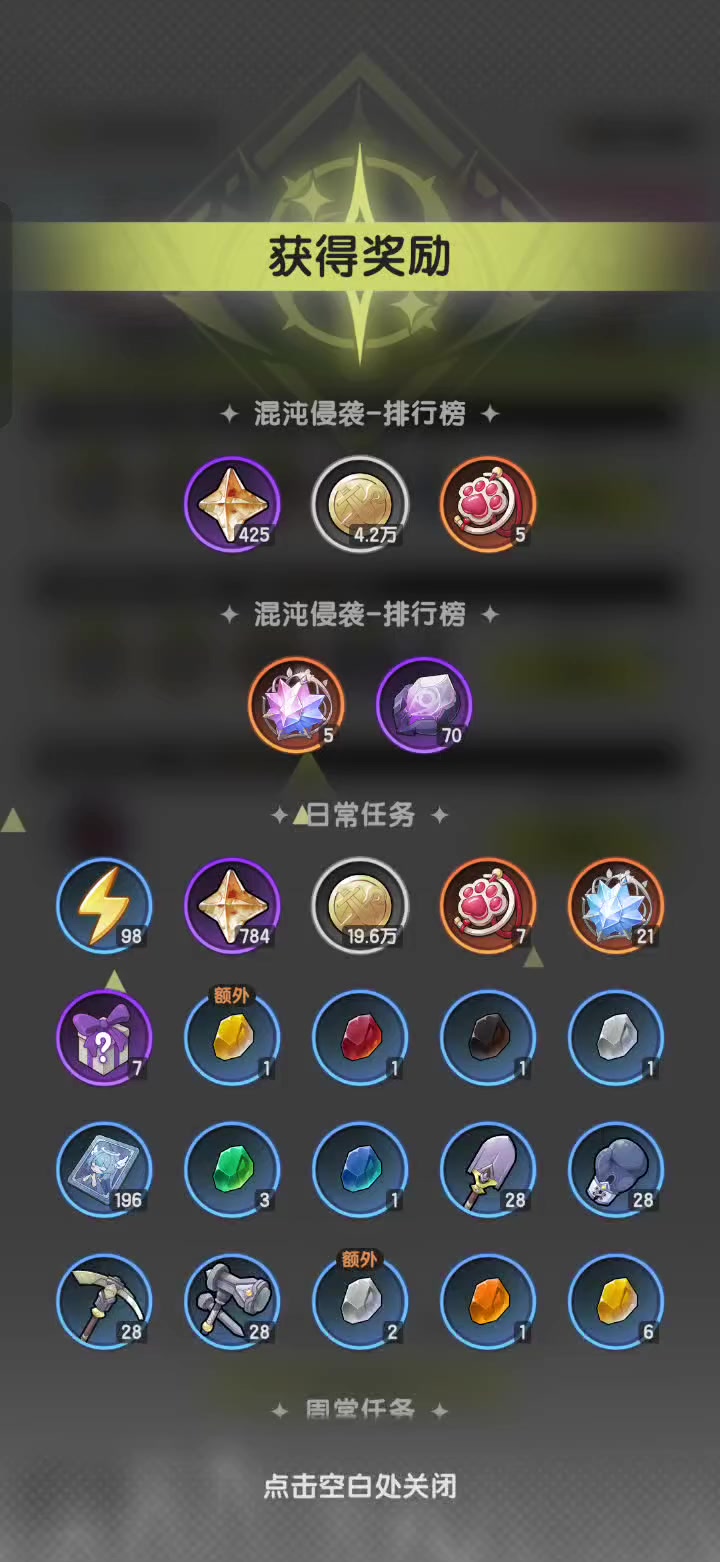This screenshot has height=1562, width=720.
Task: Inspect the black gem reward
Action: pyautogui.click(x=488, y=1038)
